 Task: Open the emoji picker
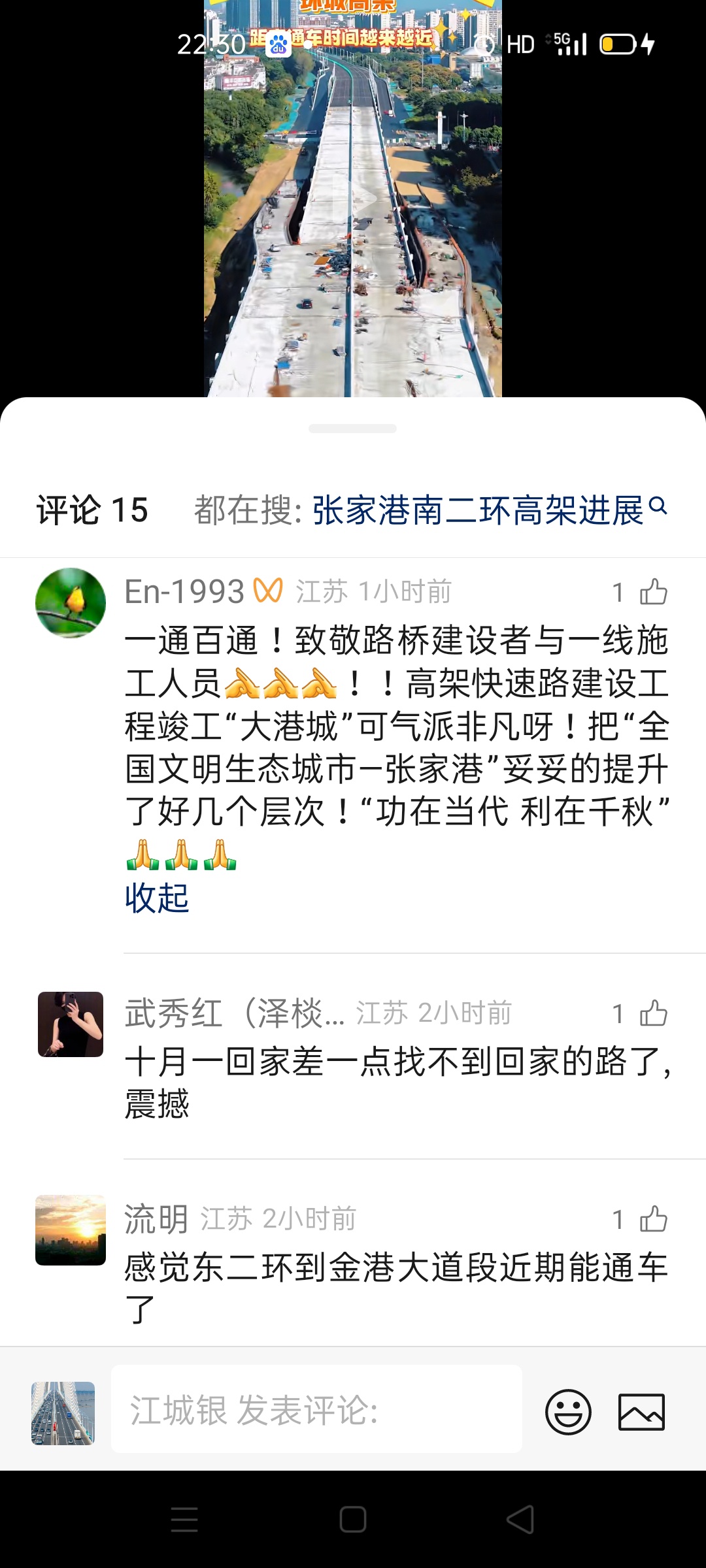[x=568, y=1411]
